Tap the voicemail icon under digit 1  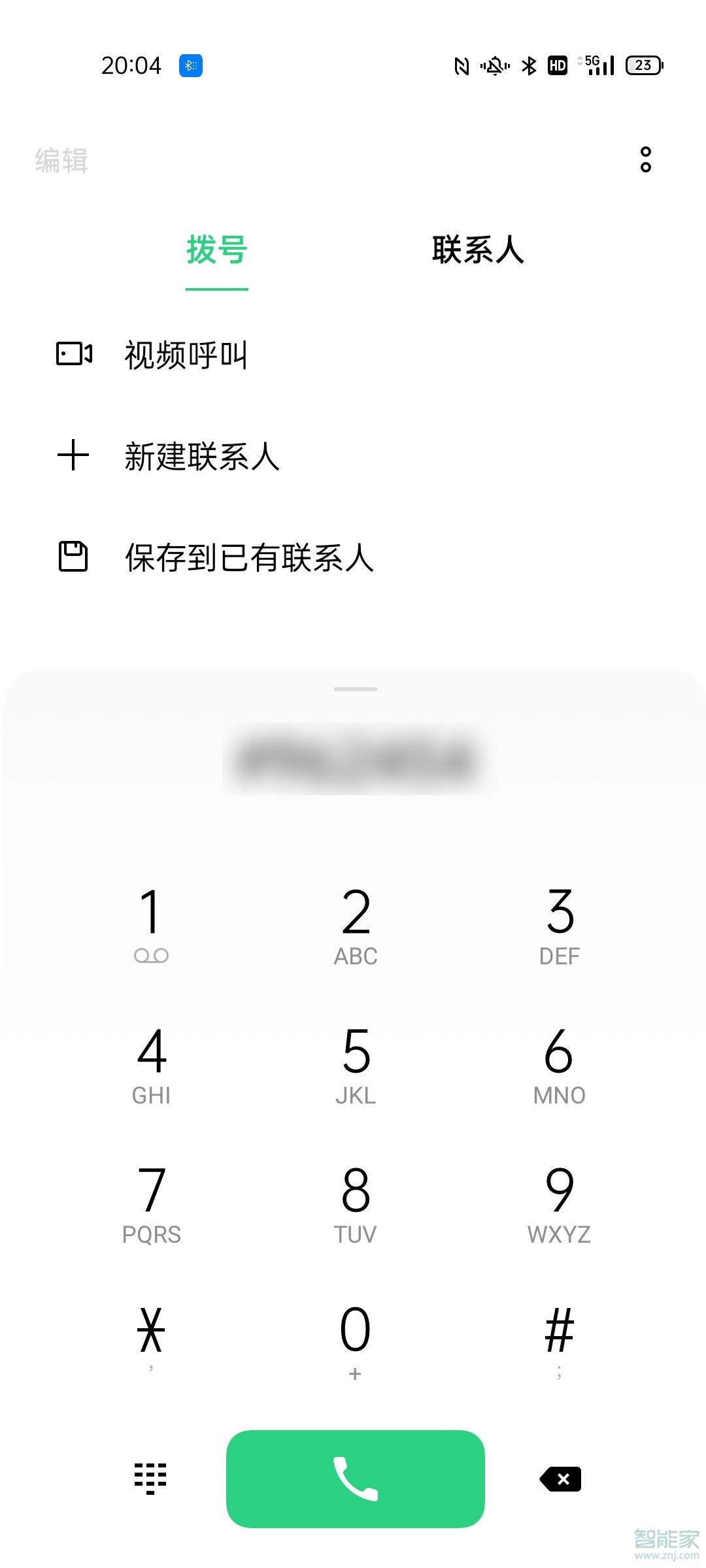point(152,955)
